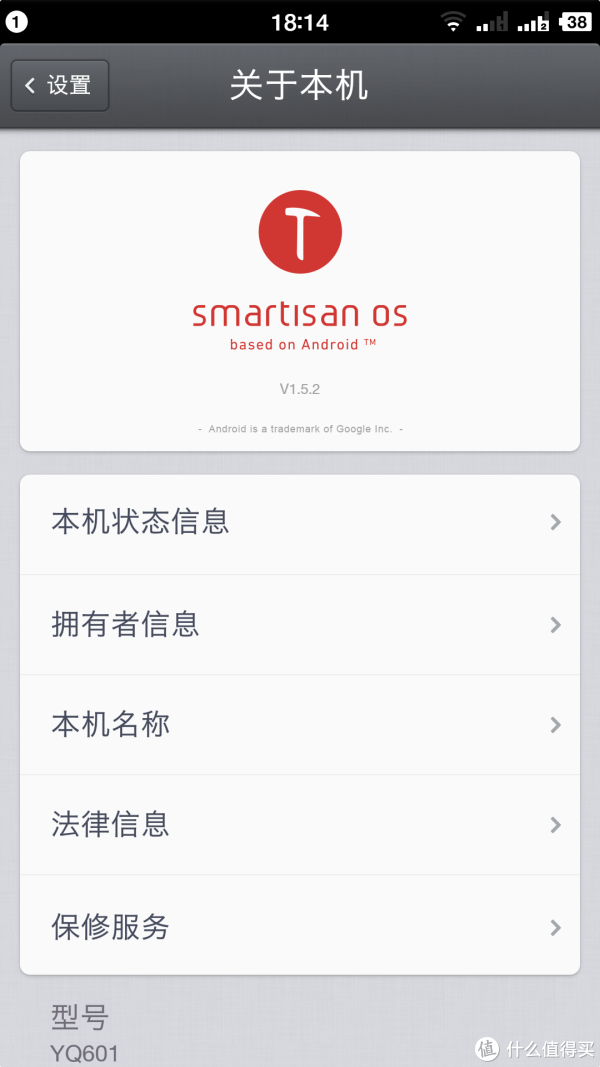Screen dimensions: 600x1067
Task: Open 保修服务
Action: [300, 925]
